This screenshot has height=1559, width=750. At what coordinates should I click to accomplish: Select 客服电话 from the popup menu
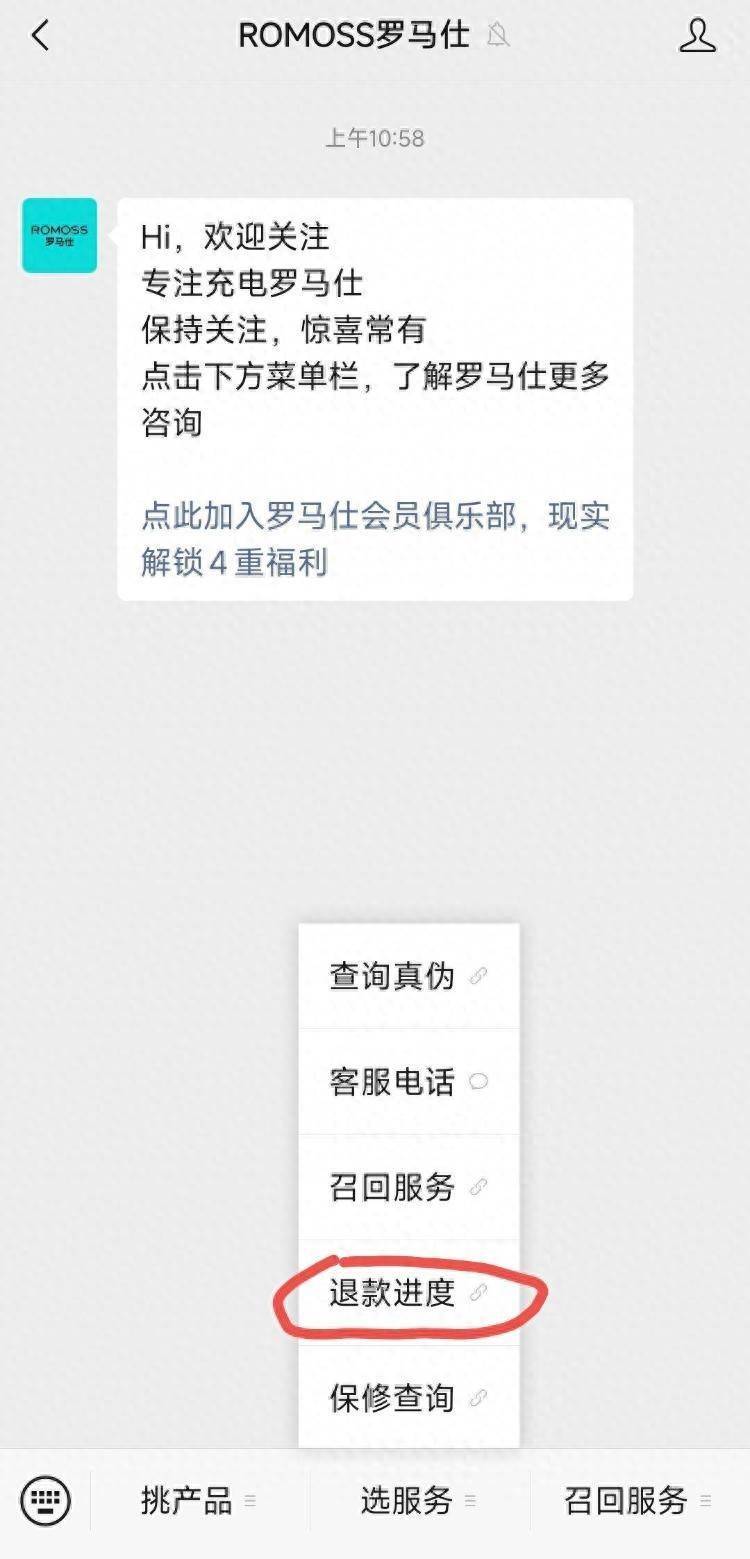click(394, 1081)
